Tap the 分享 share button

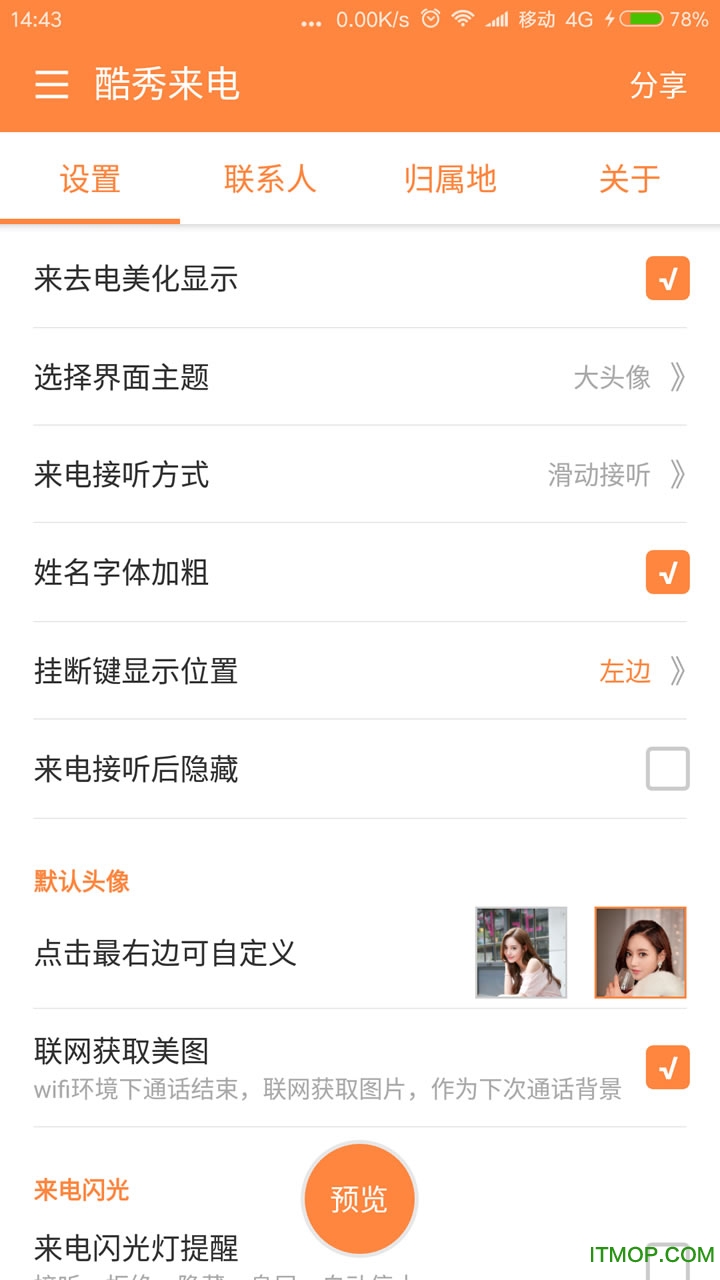pos(658,85)
